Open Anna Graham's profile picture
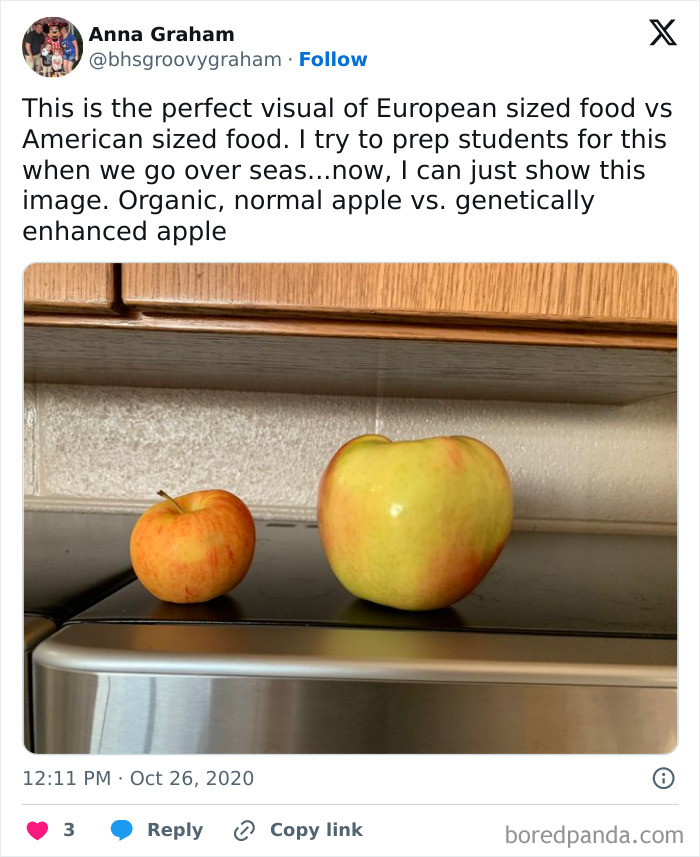This screenshot has height=857, width=700. (53, 47)
